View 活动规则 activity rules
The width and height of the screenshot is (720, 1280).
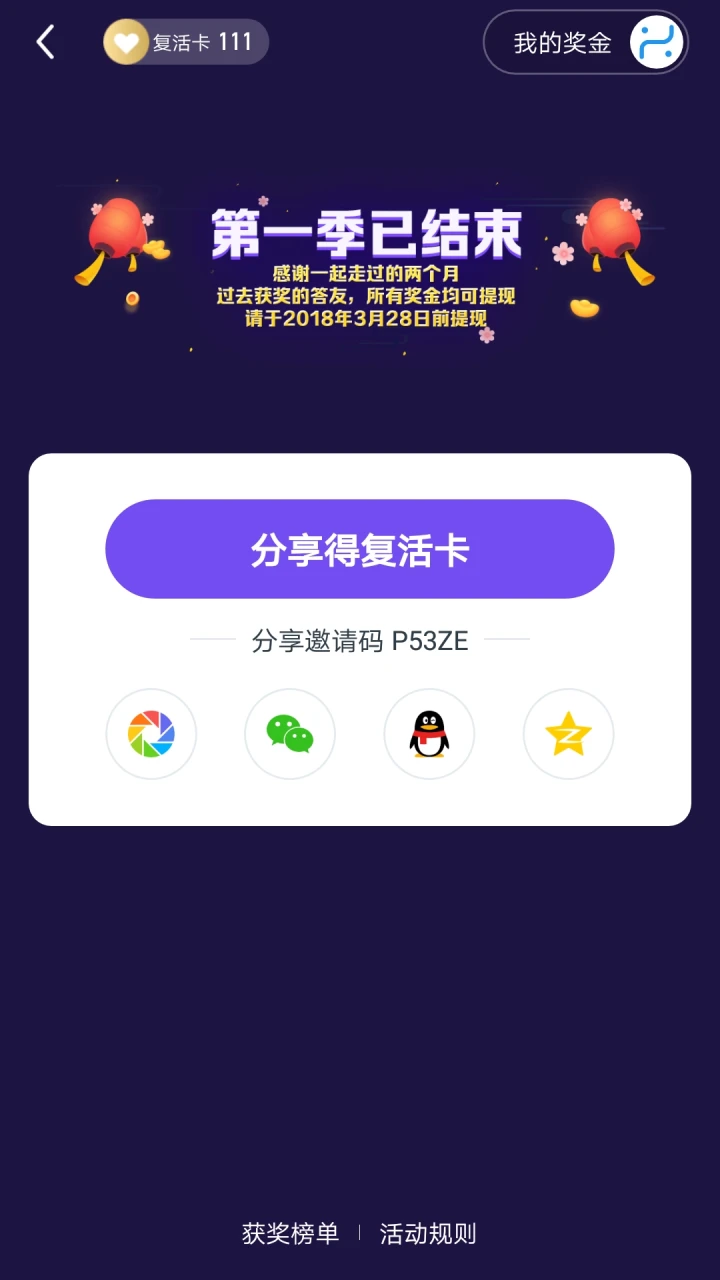tap(428, 1234)
